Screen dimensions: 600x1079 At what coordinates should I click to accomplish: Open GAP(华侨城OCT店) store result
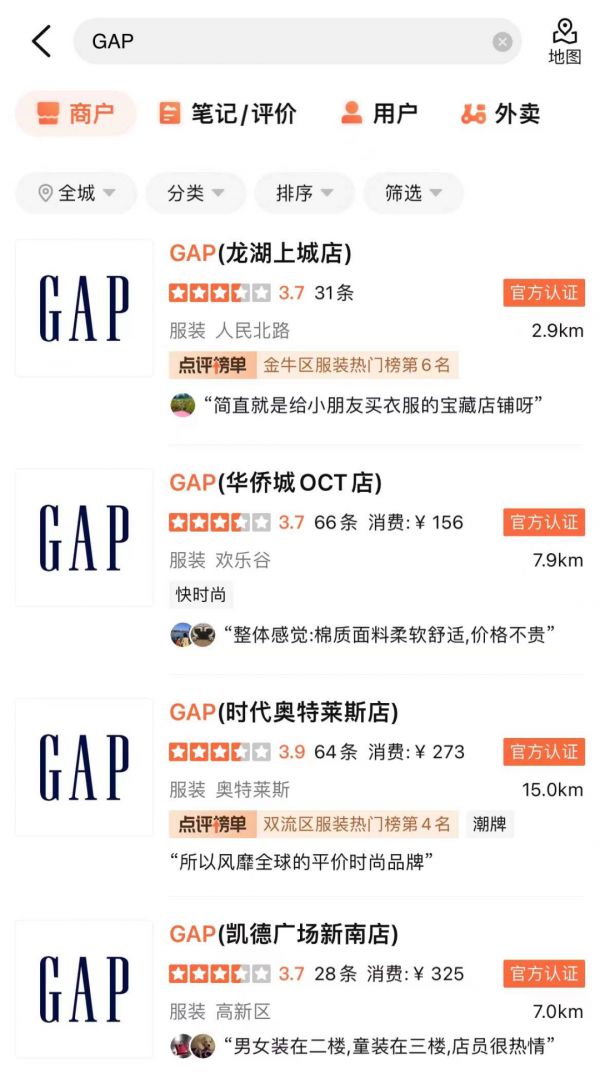pos(275,482)
